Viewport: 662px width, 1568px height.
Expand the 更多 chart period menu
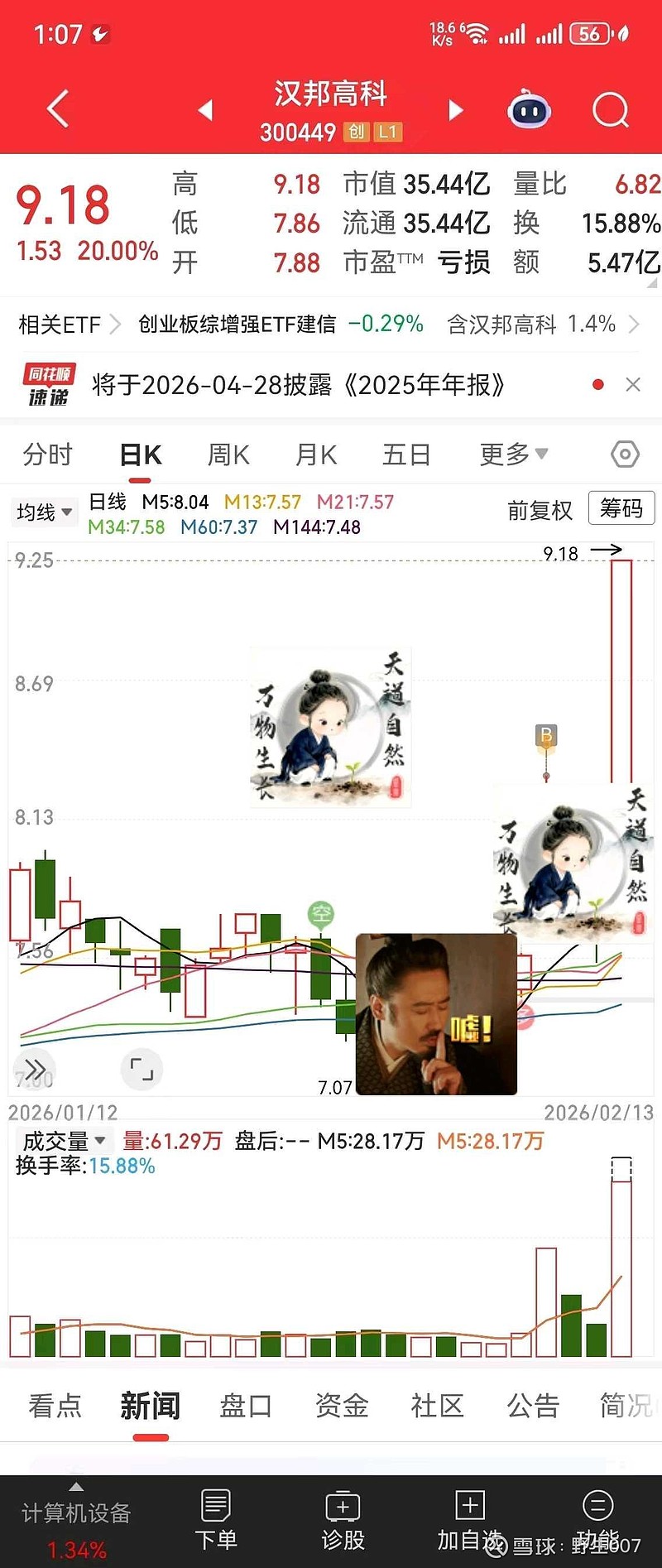(x=513, y=454)
